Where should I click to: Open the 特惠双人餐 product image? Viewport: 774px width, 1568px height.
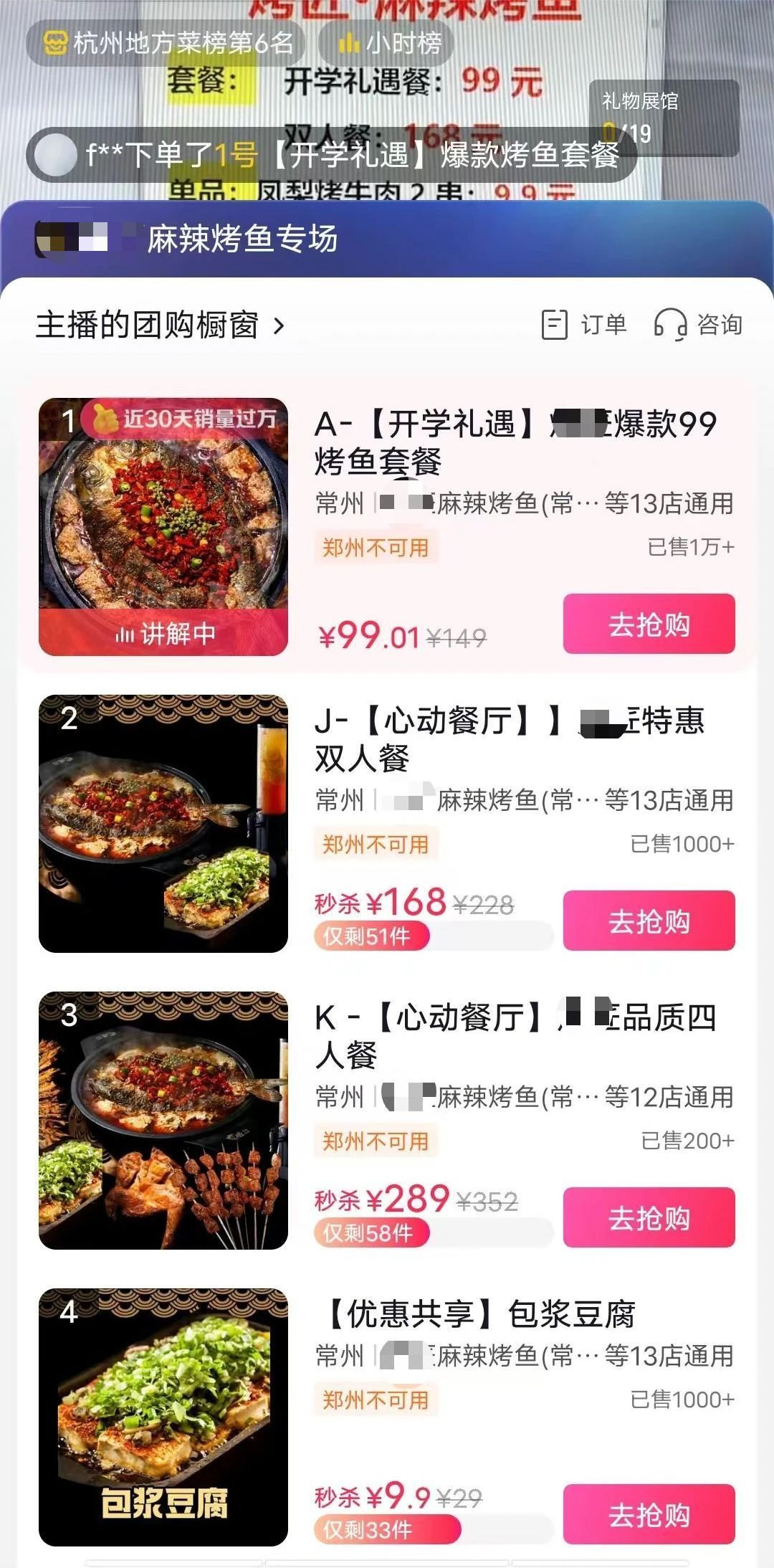click(163, 824)
